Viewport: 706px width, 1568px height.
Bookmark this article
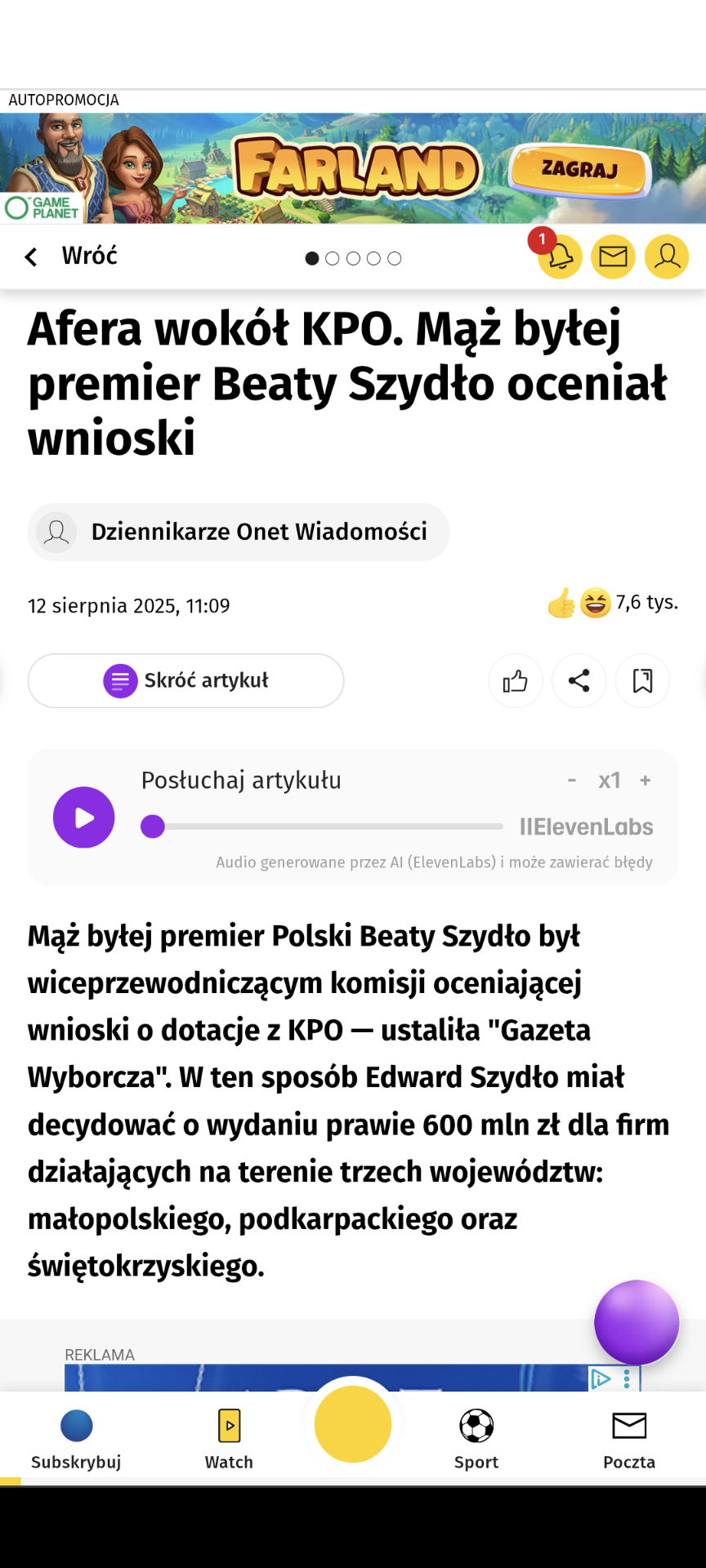(x=642, y=680)
